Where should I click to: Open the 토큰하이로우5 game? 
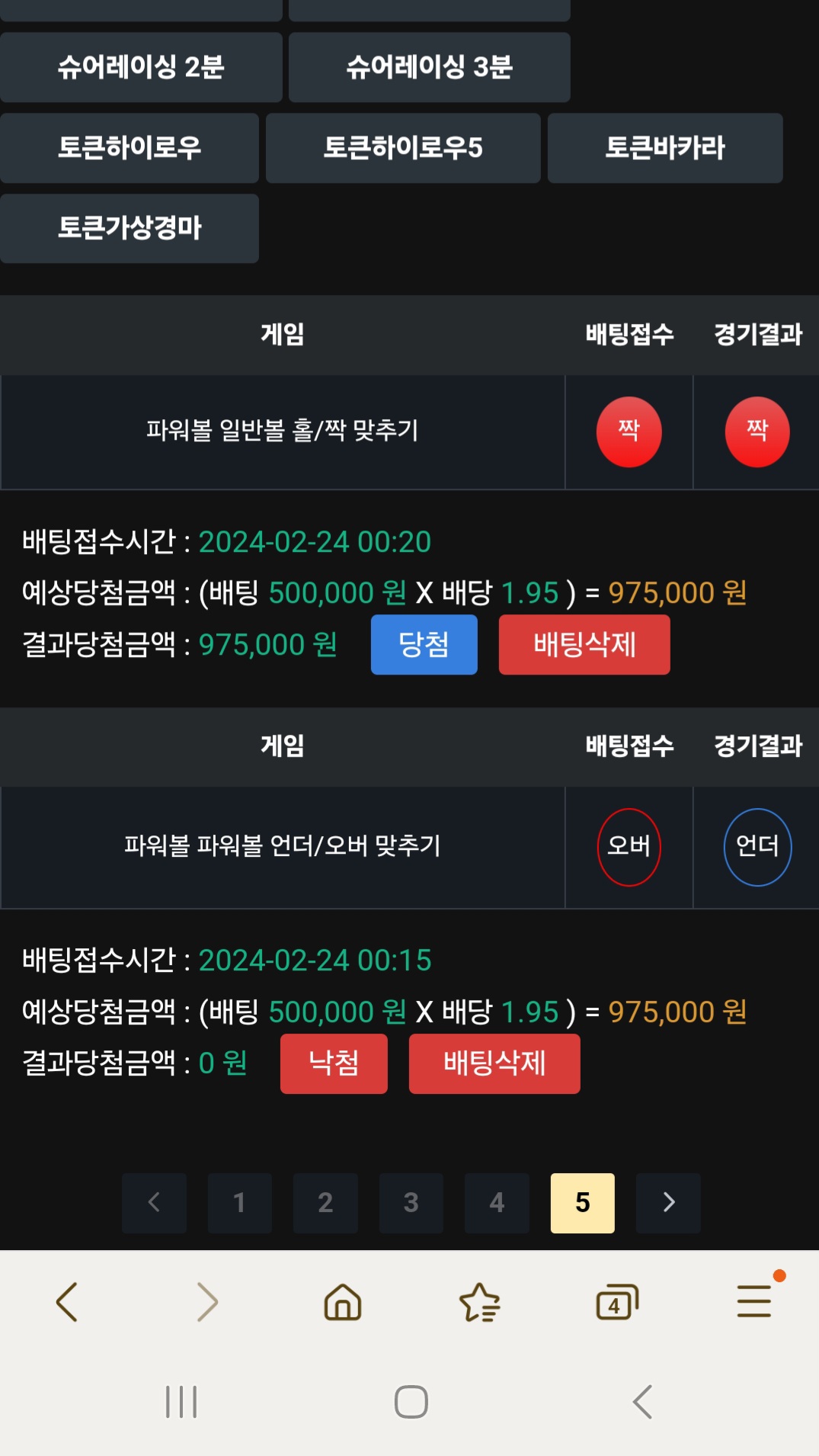[403, 148]
